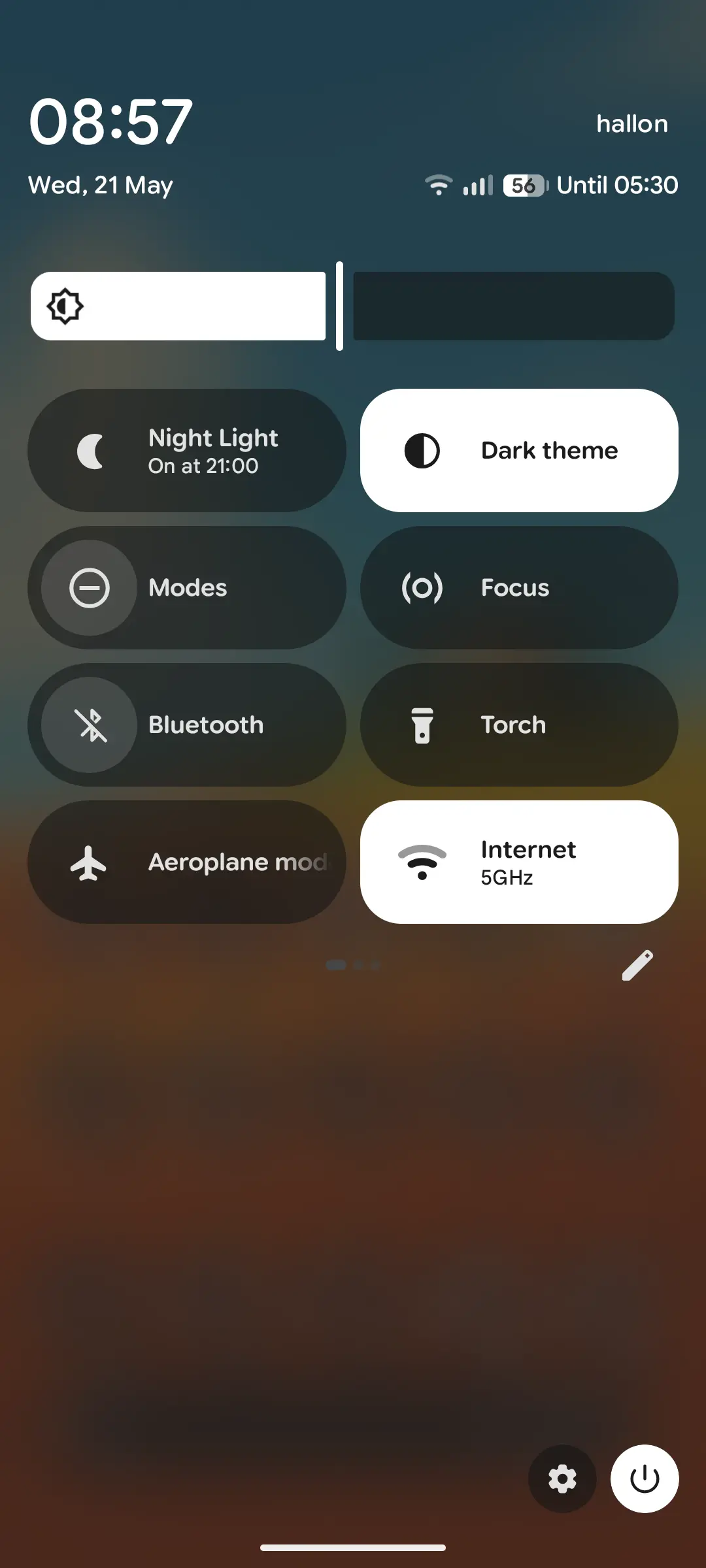Open the power menu
Viewport: 706px width, 1568px height.
pos(645,1478)
